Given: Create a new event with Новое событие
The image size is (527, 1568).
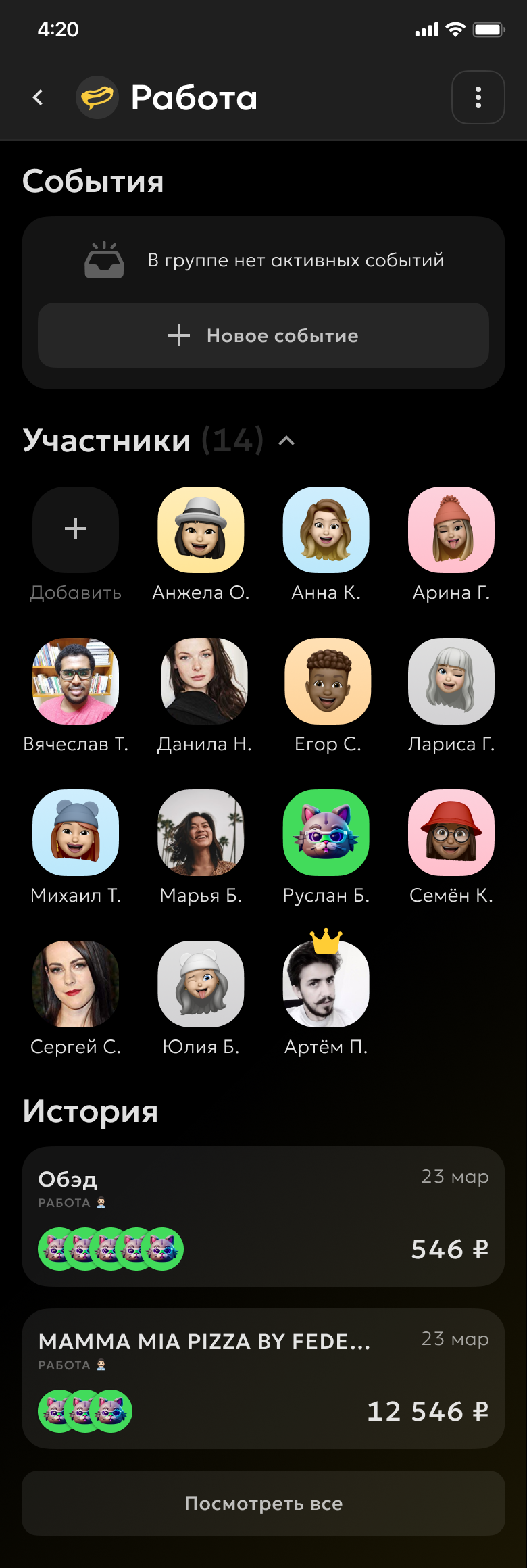Looking at the screenshot, I should tap(263, 335).
